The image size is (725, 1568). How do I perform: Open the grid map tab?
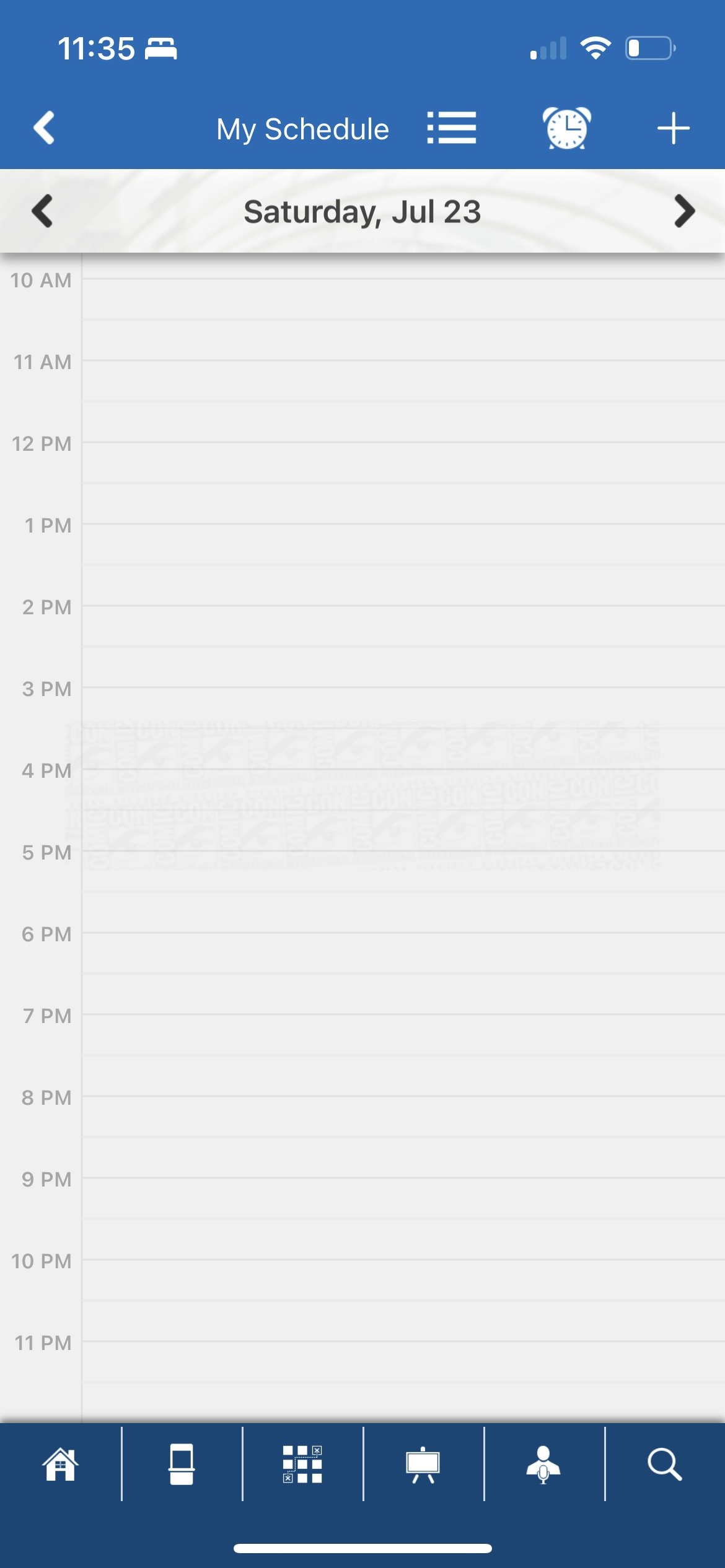(x=302, y=1464)
